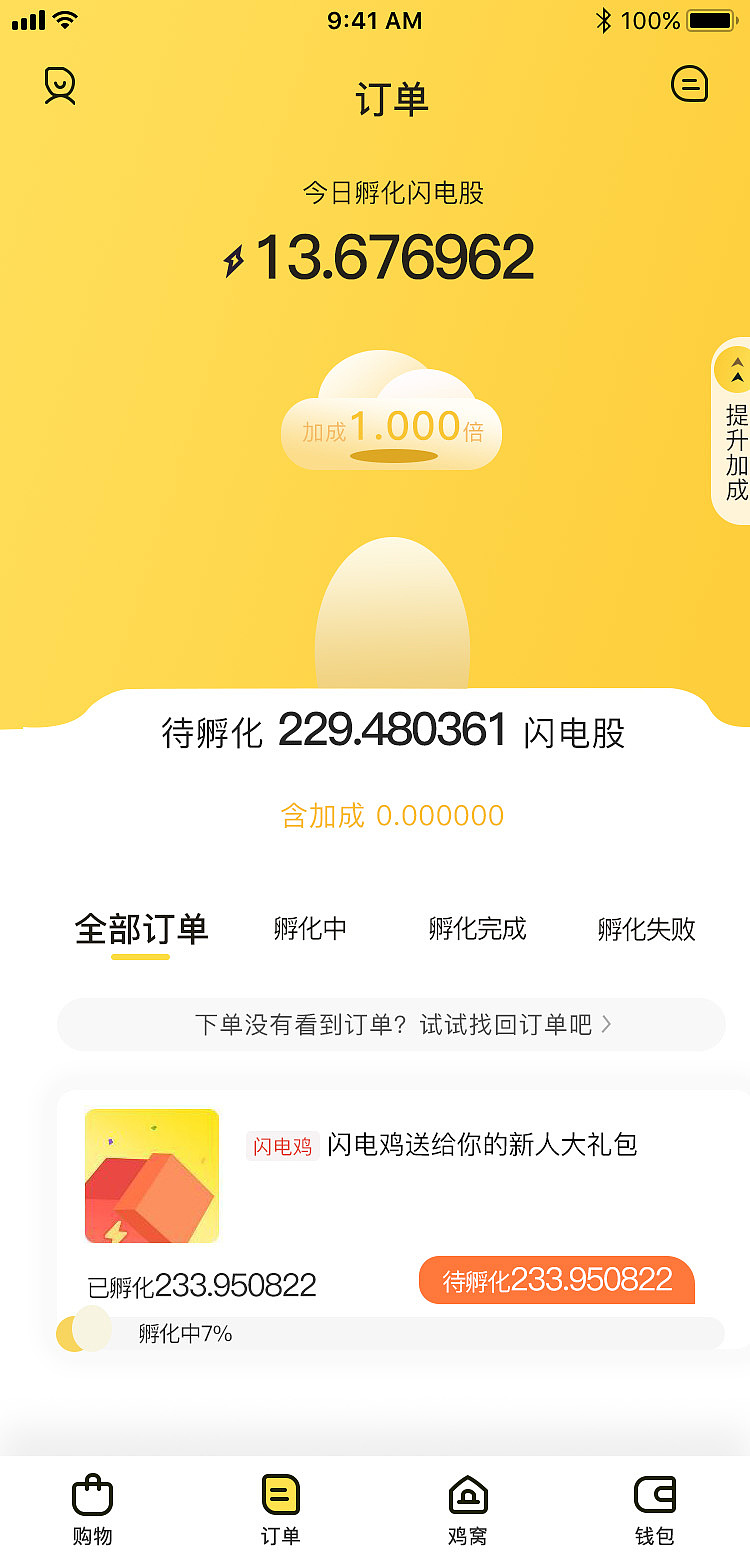Viewport: 750px width, 1556px height.
Task: Click the 全部订单 tab label
Action: [x=141, y=929]
